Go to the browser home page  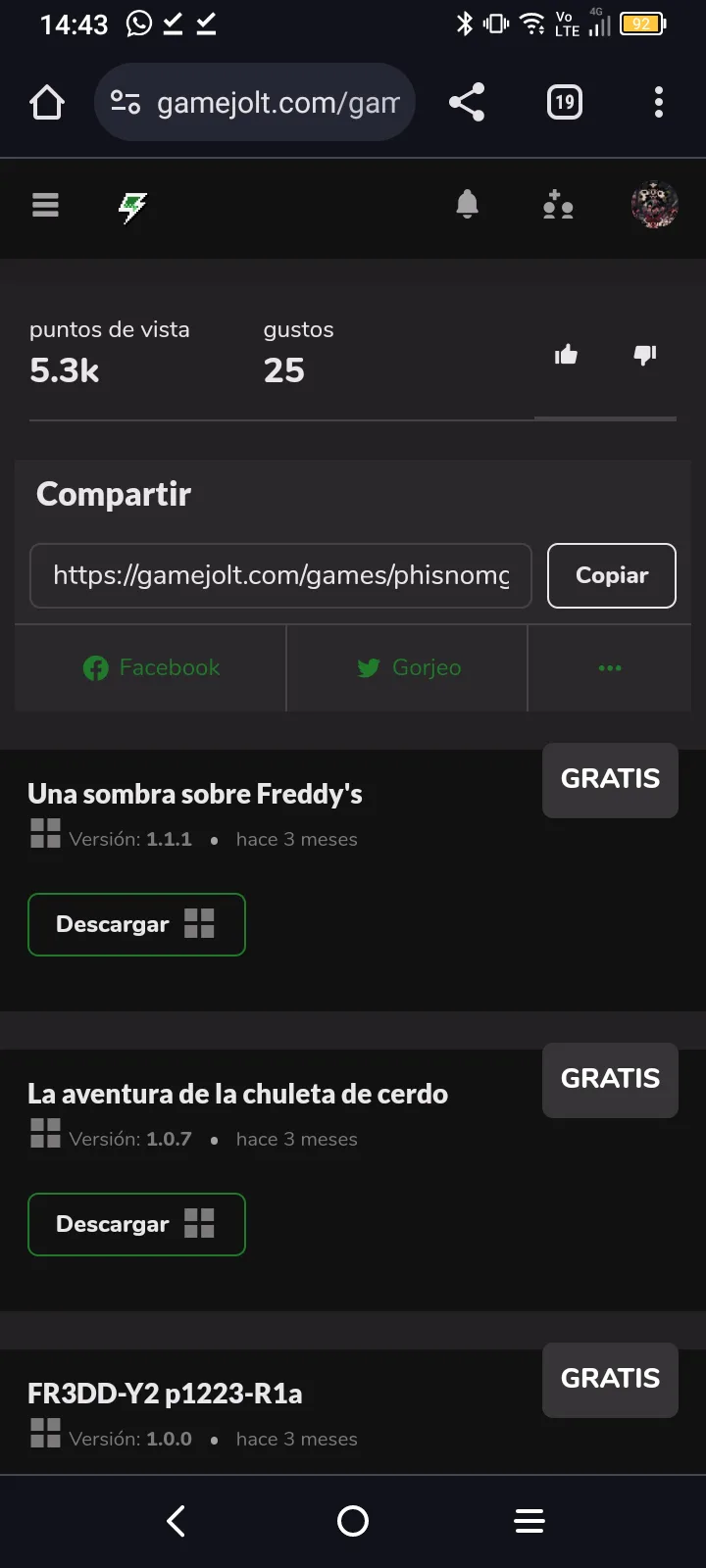pyautogui.click(x=47, y=102)
